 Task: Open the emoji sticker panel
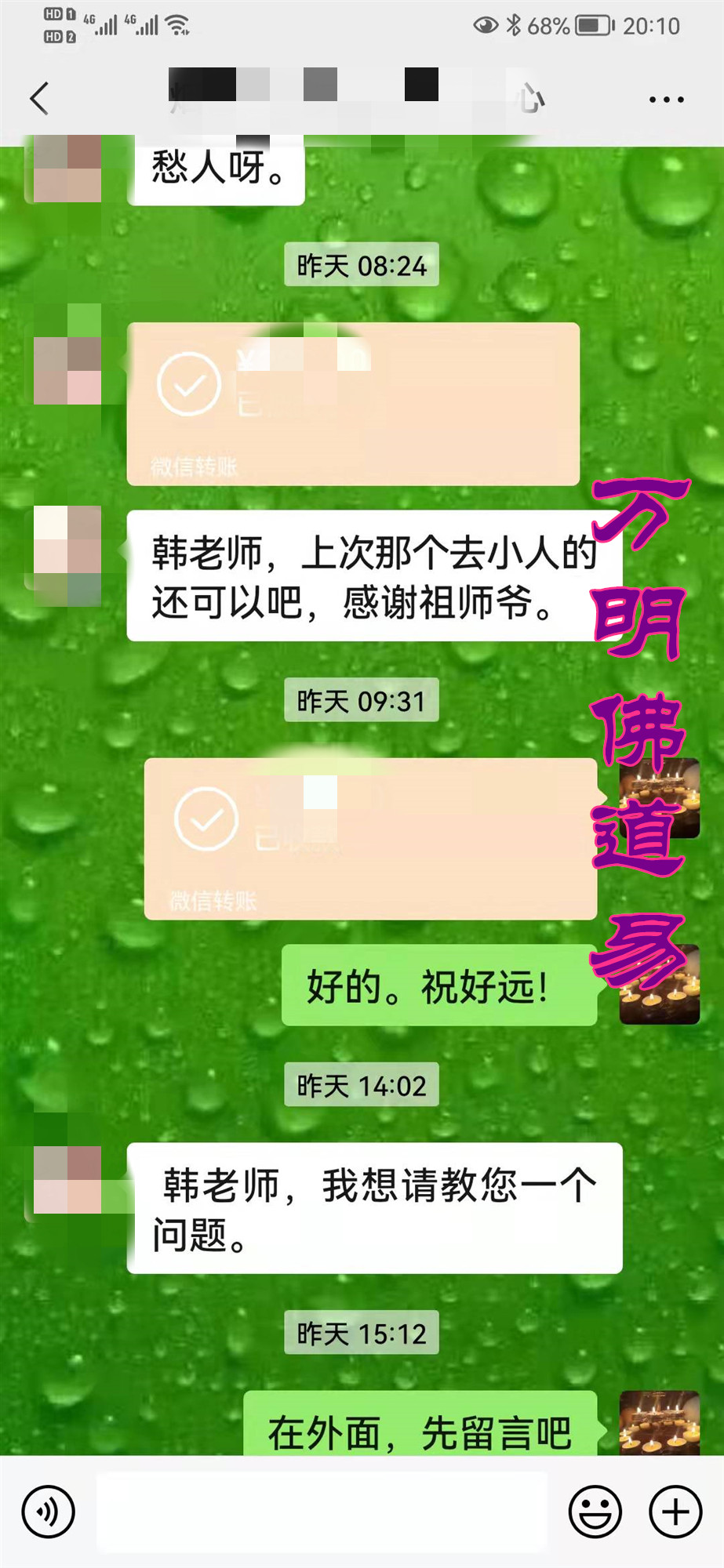pos(595,1512)
